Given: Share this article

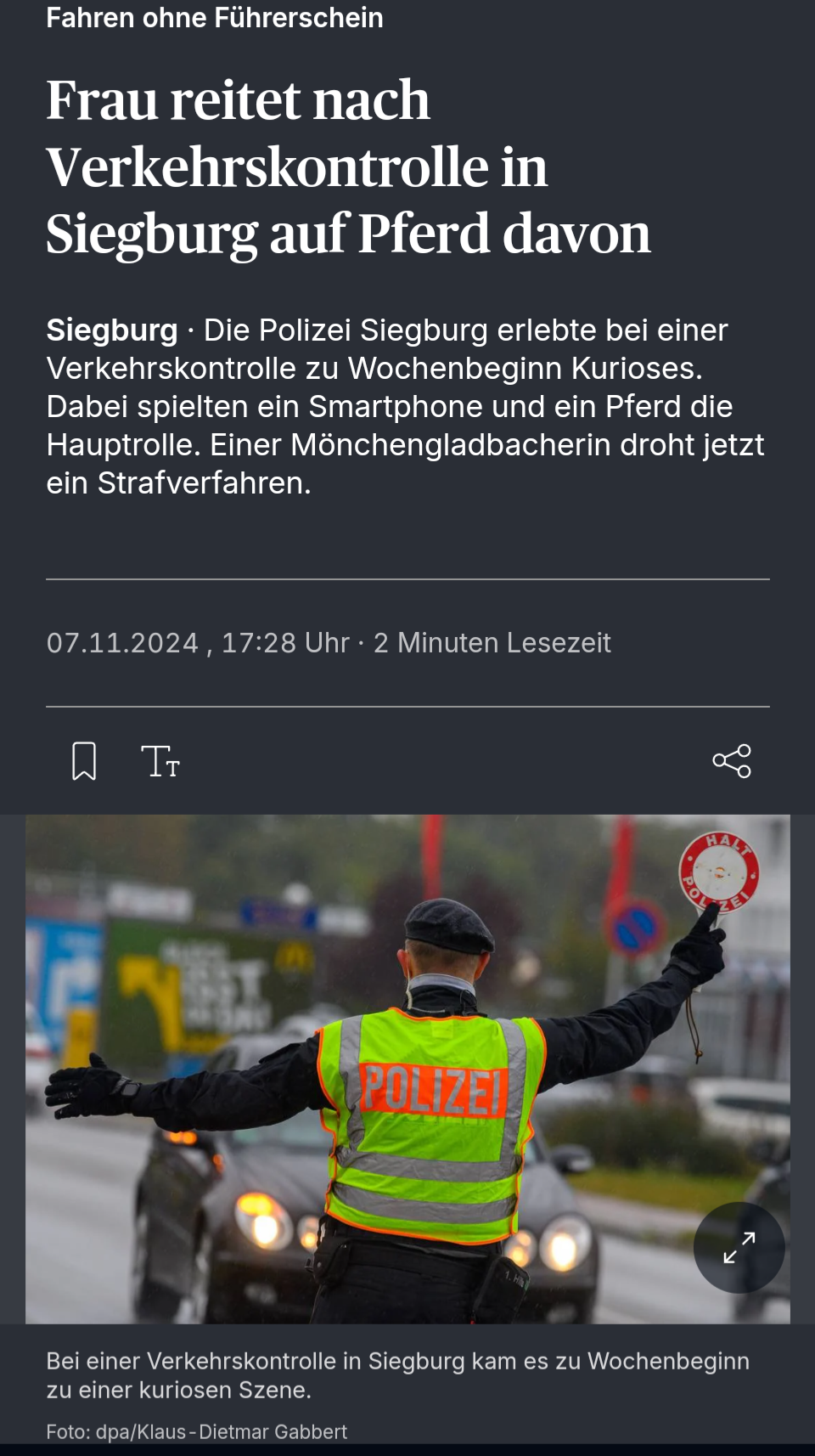Looking at the screenshot, I should click(x=732, y=761).
